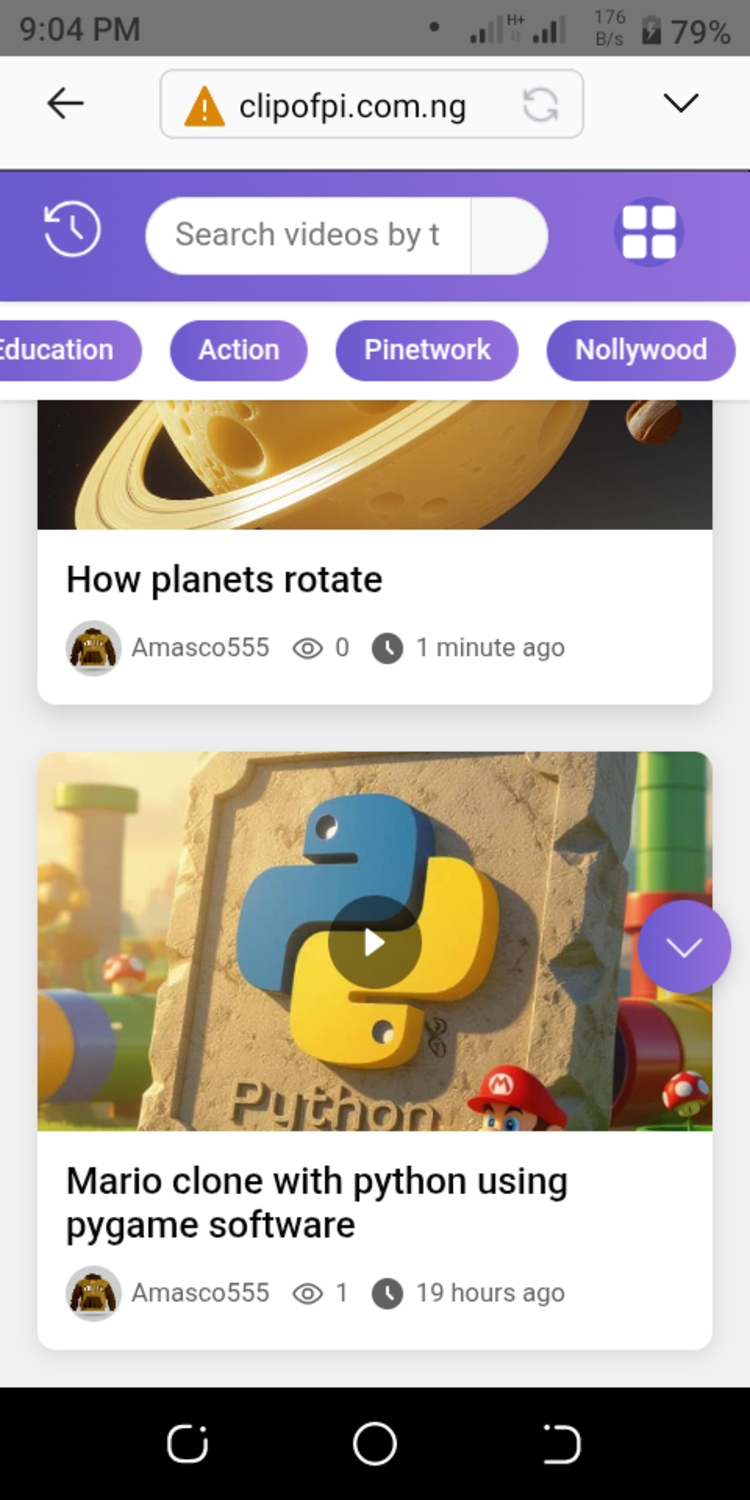Viewport: 750px width, 1500px height.
Task: Open the system recent apps
Action: point(187,1444)
